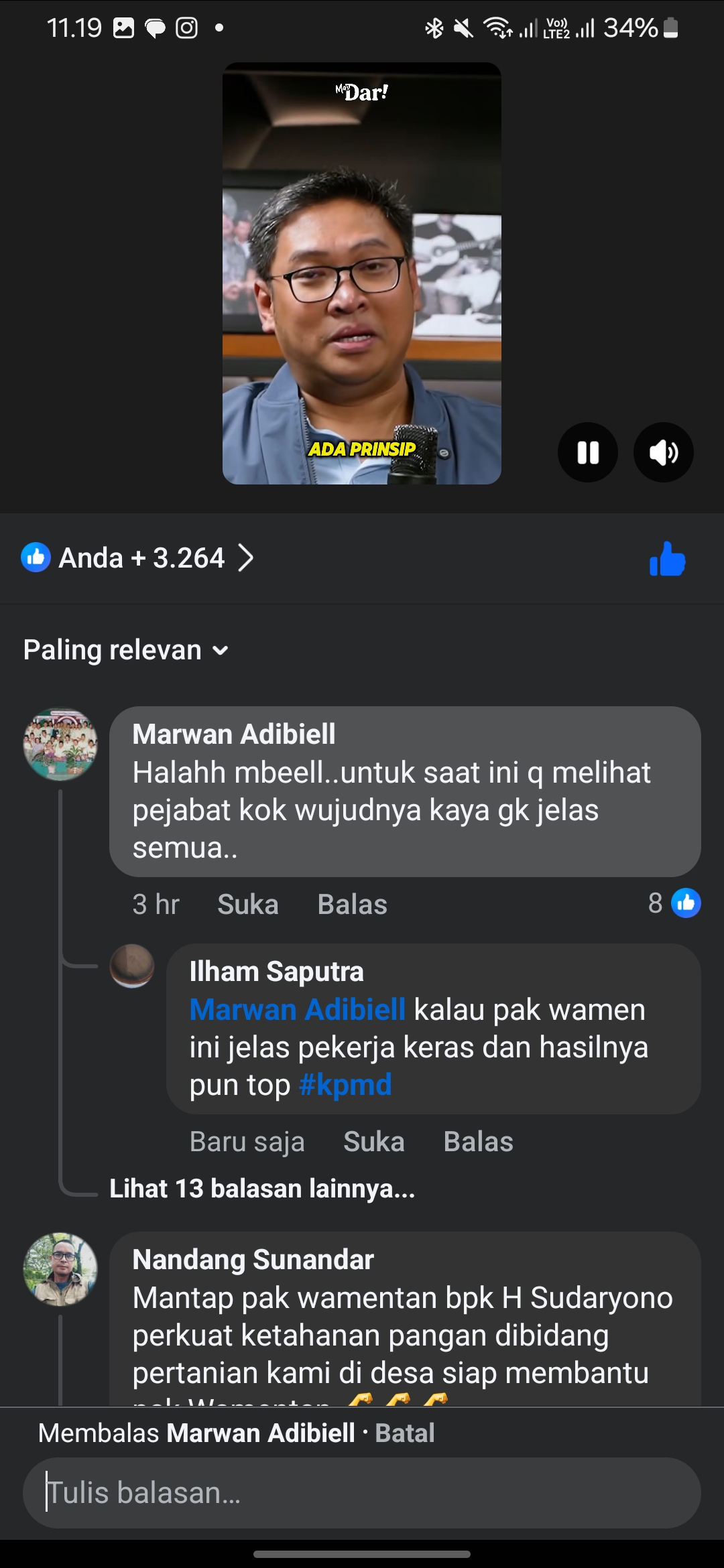The image size is (724, 1568).
Task: Like Marwan Adibiell's comment
Action: (247, 905)
